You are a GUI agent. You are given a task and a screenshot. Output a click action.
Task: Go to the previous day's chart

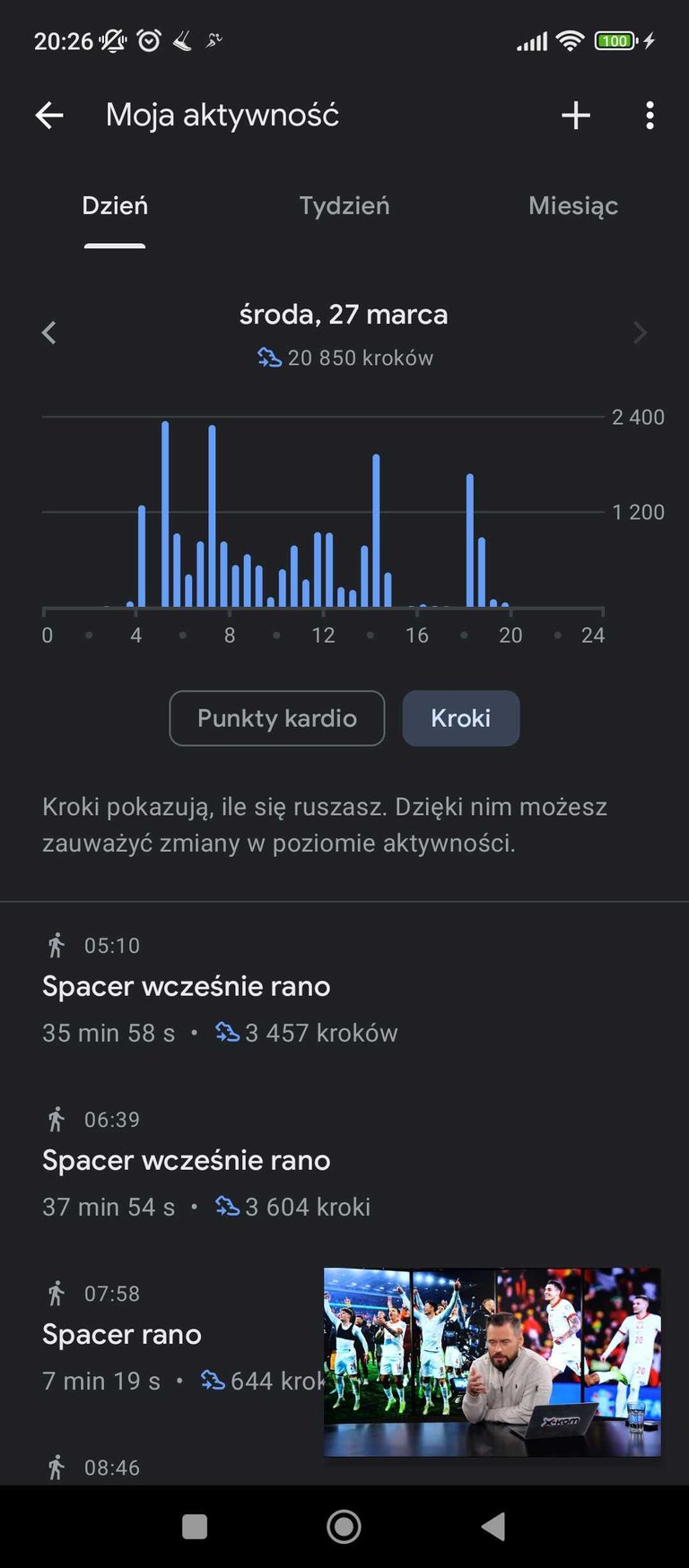tap(49, 333)
